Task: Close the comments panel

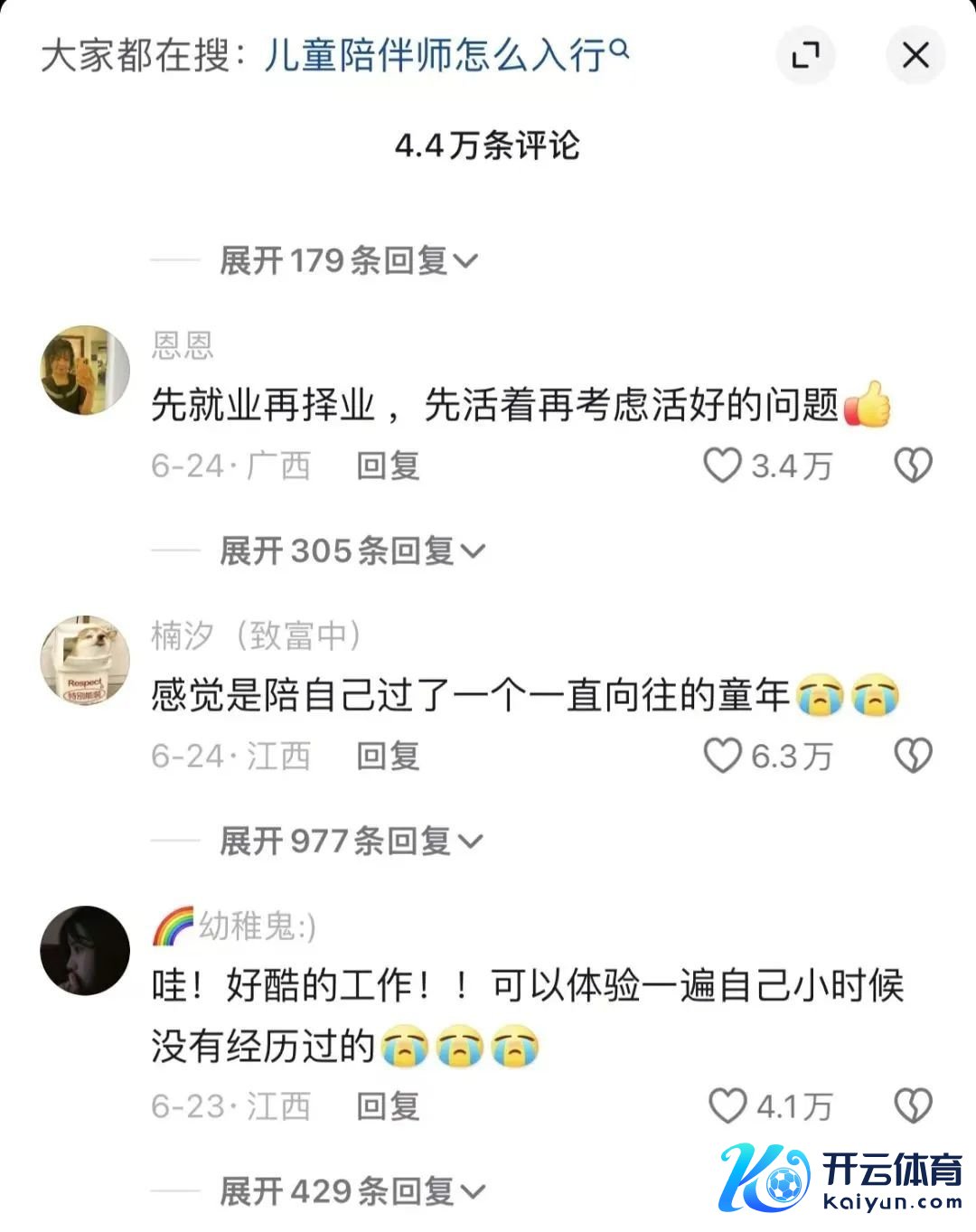Action: tap(915, 56)
